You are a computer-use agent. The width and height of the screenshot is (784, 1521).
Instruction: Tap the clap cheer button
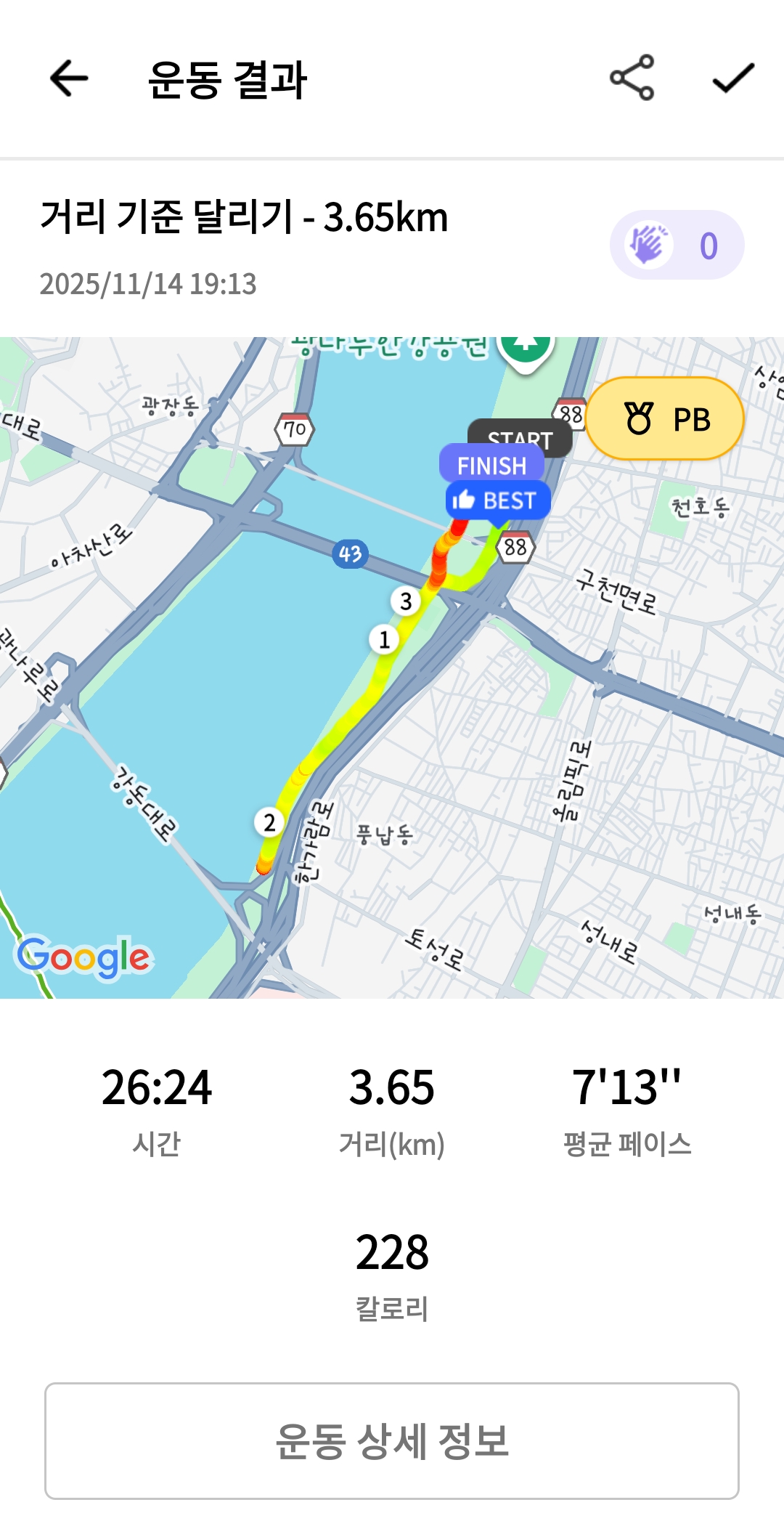[677, 246]
